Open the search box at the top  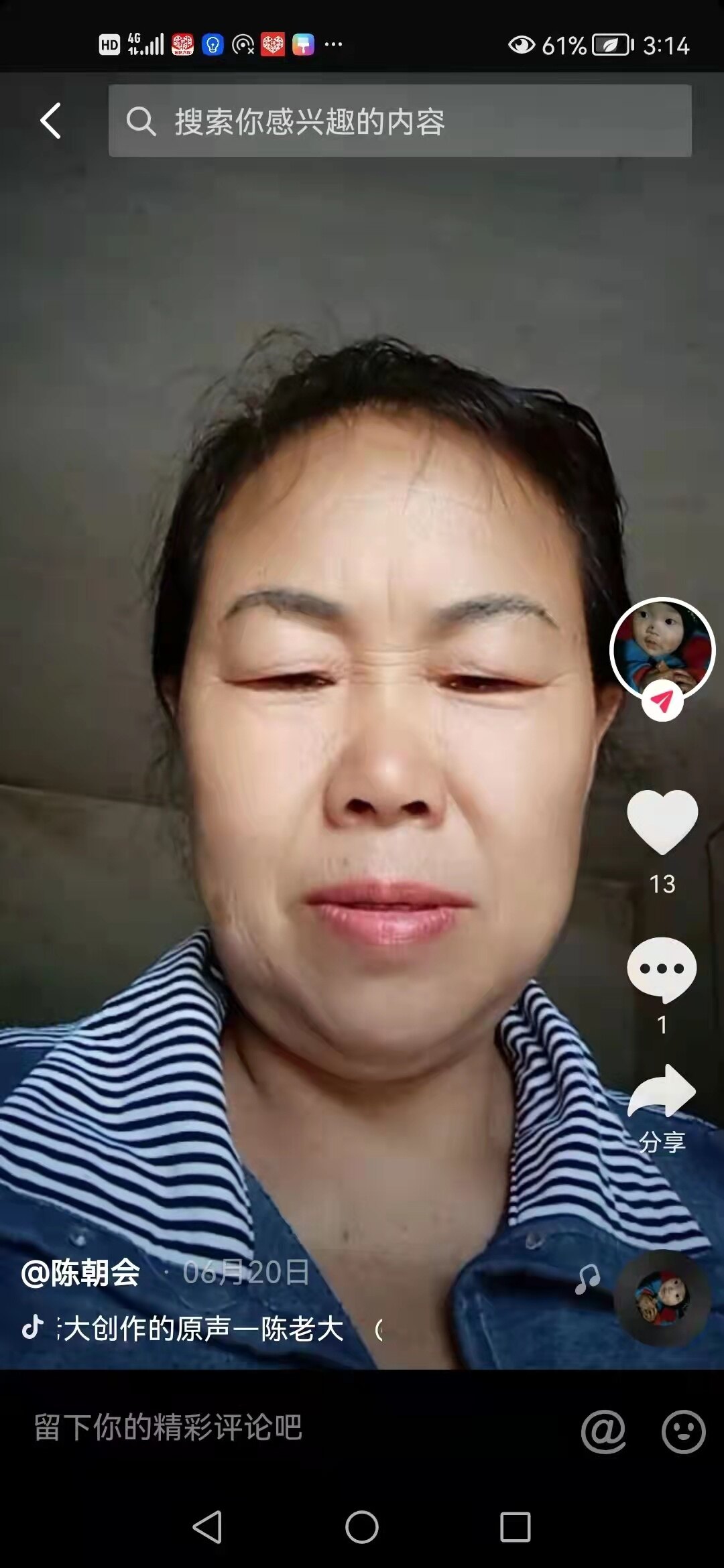coord(400,121)
